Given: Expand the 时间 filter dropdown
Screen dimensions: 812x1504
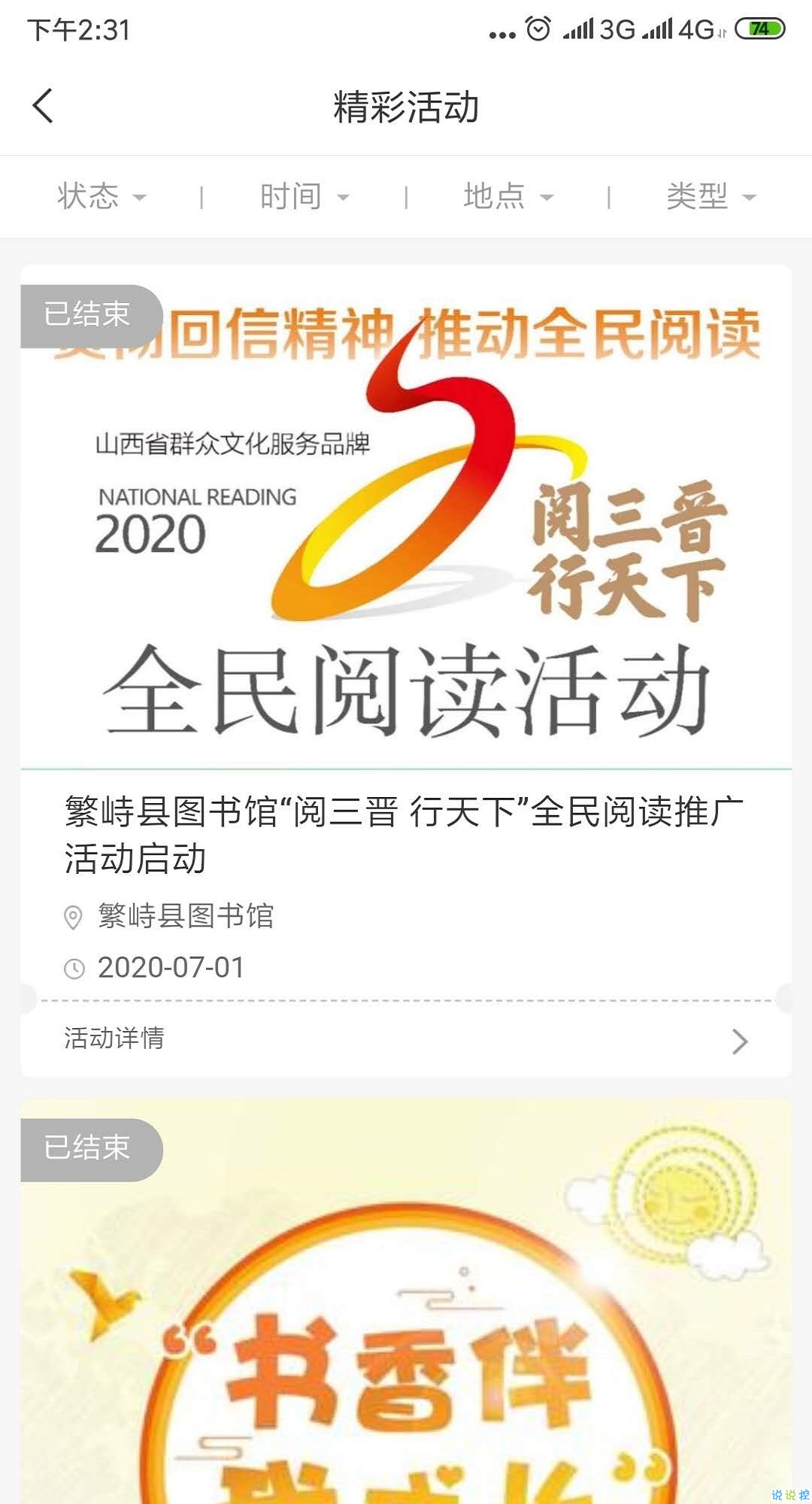Looking at the screenshot, I should pos(304,197).
